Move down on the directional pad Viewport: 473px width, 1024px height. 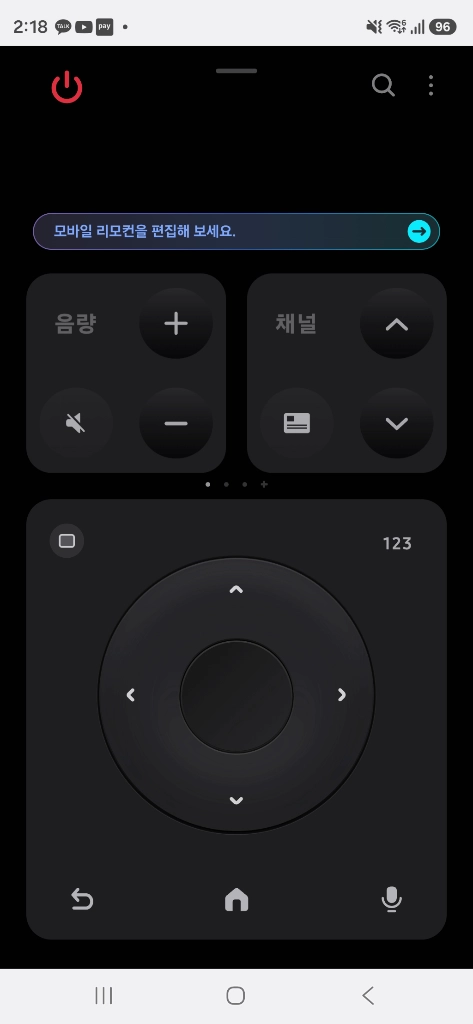(x=236, y=801)
